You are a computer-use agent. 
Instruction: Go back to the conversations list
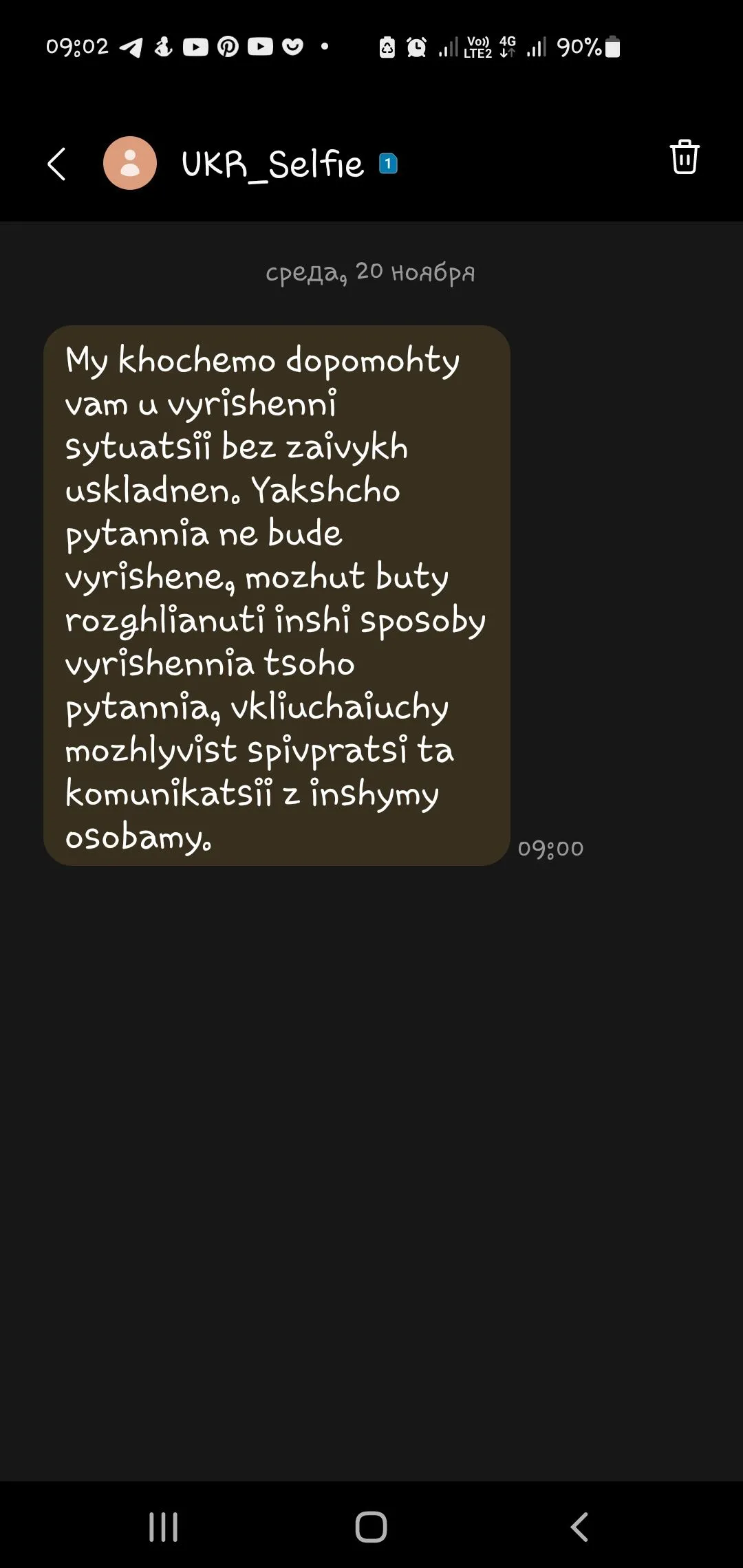tap(56, 164)
